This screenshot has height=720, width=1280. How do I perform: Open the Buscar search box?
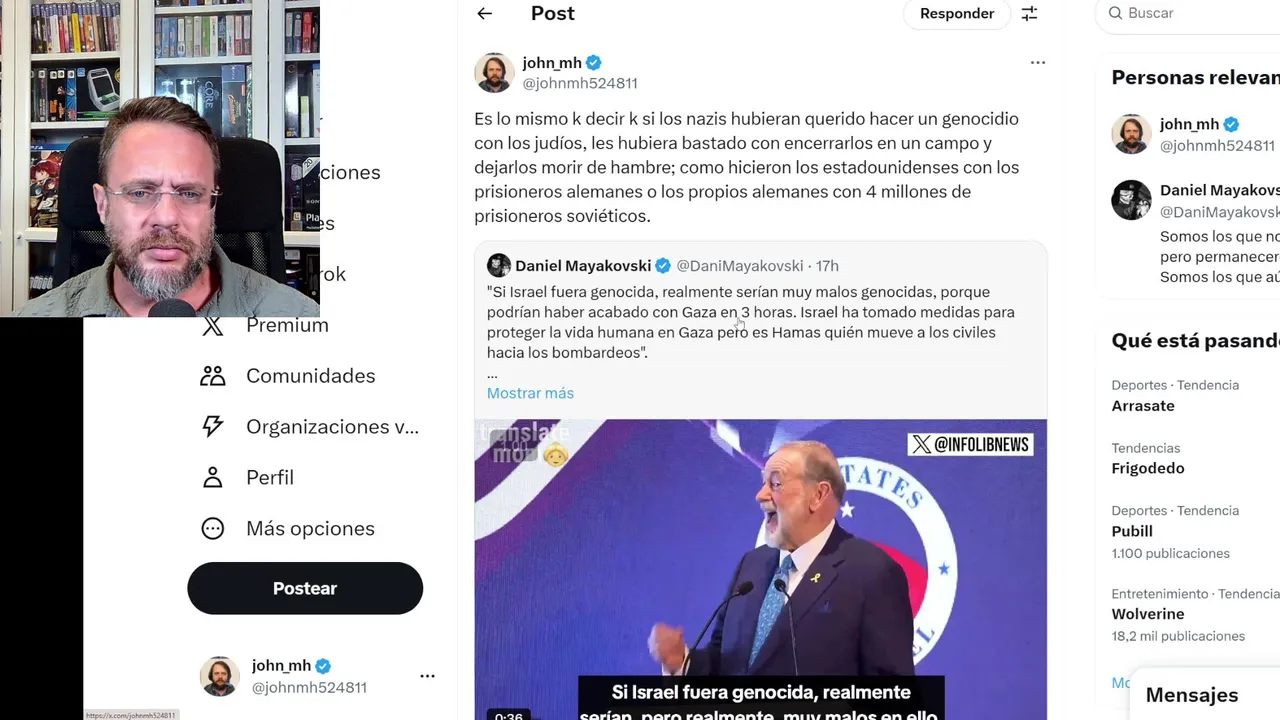click(x=1190, y=13)
